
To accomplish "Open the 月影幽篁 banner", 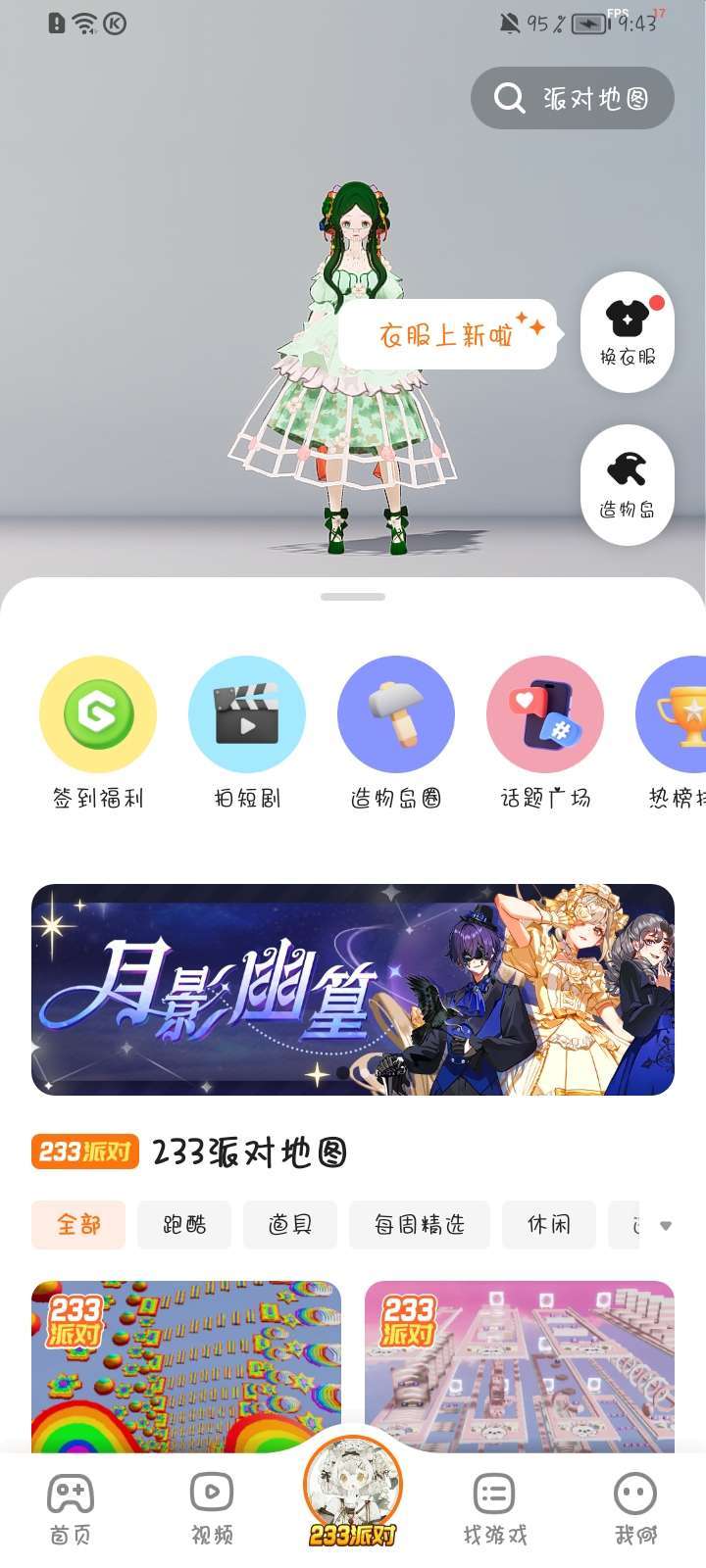I will [x=353, y=990].
